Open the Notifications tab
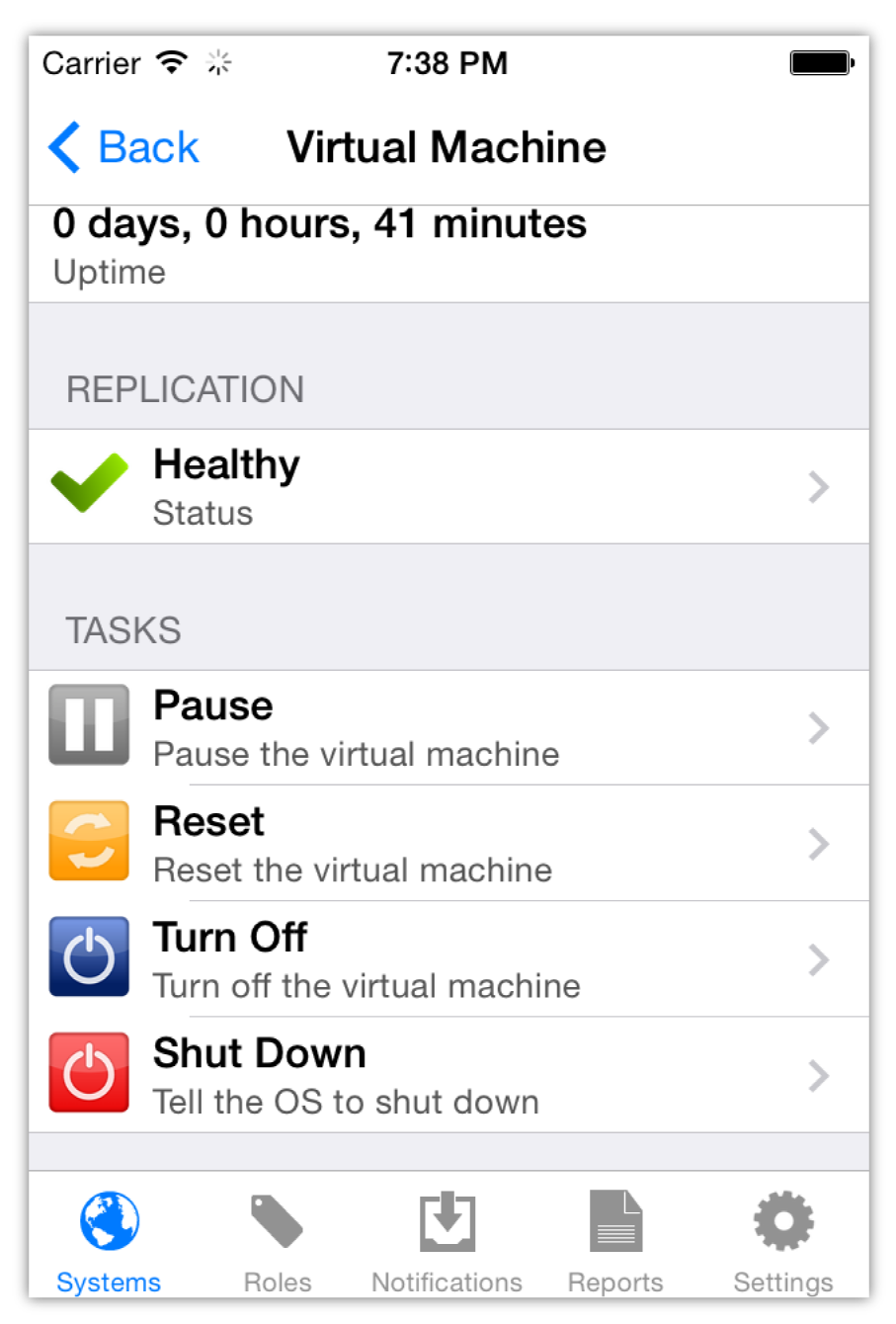Viewport: 896px width, 1324px height. point(447,1241)
